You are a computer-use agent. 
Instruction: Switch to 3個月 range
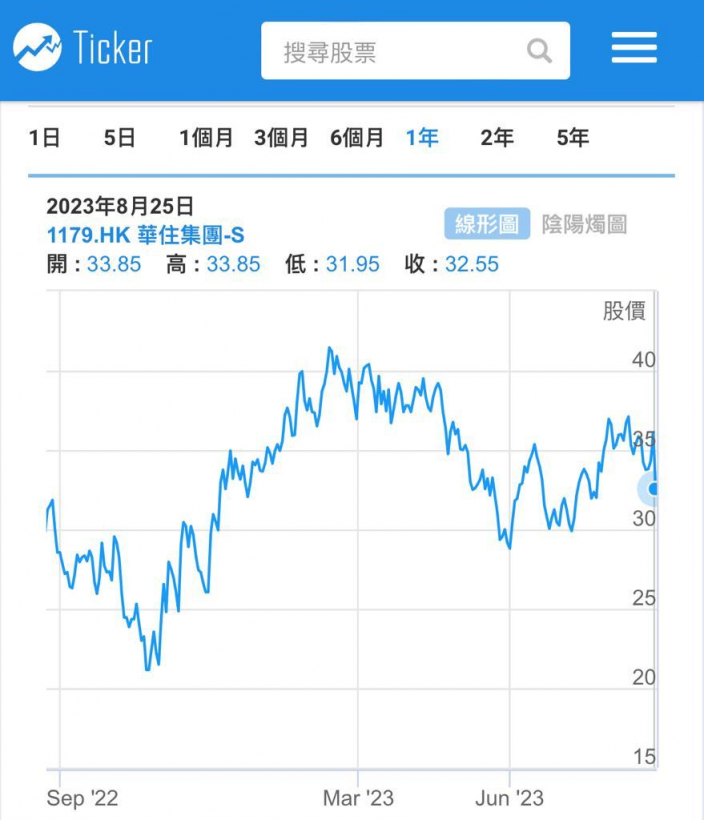(281, 138)
